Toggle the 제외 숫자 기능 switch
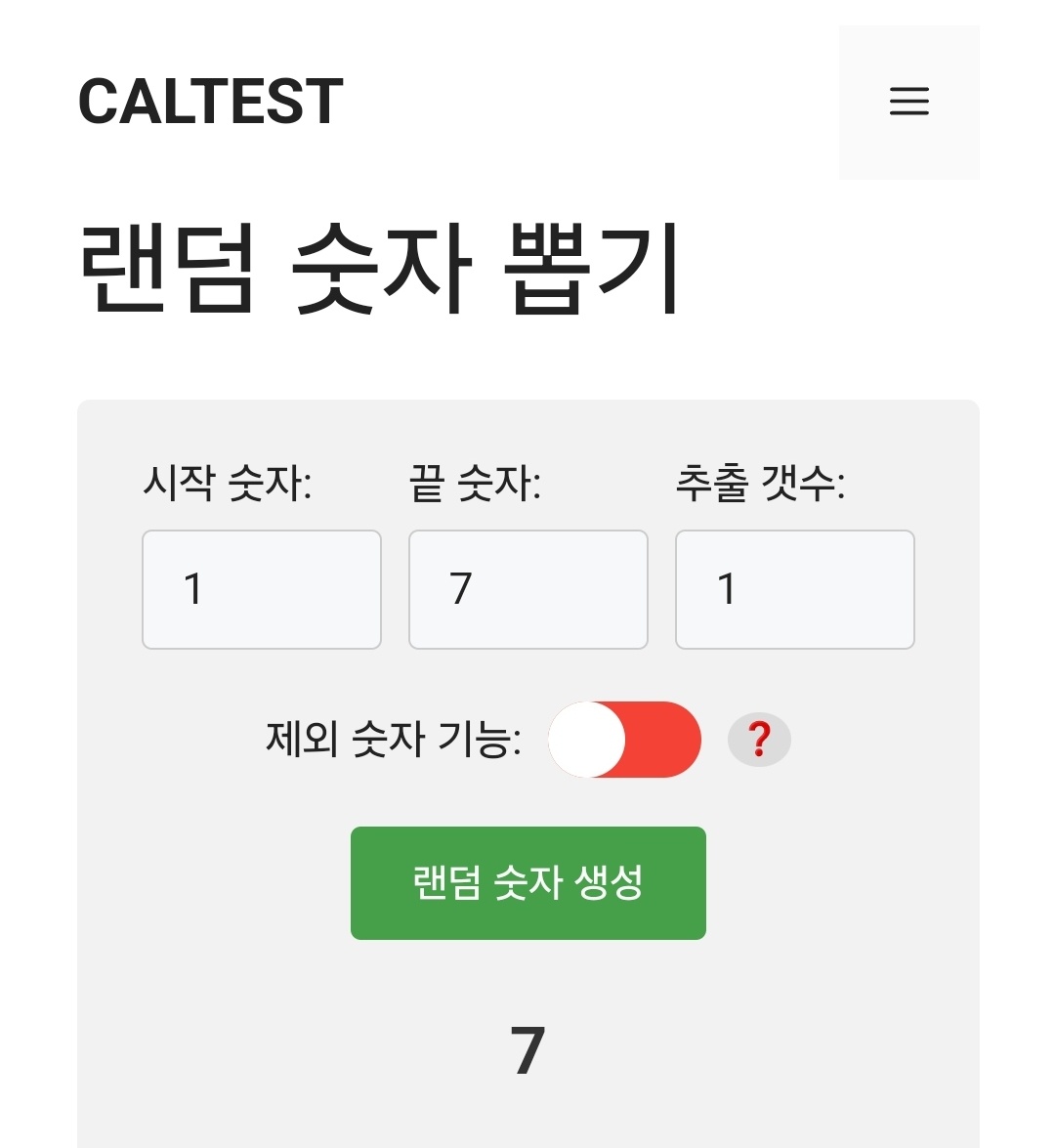The width and height of the screenshot is (1055, 1148). tap(624, 740)
